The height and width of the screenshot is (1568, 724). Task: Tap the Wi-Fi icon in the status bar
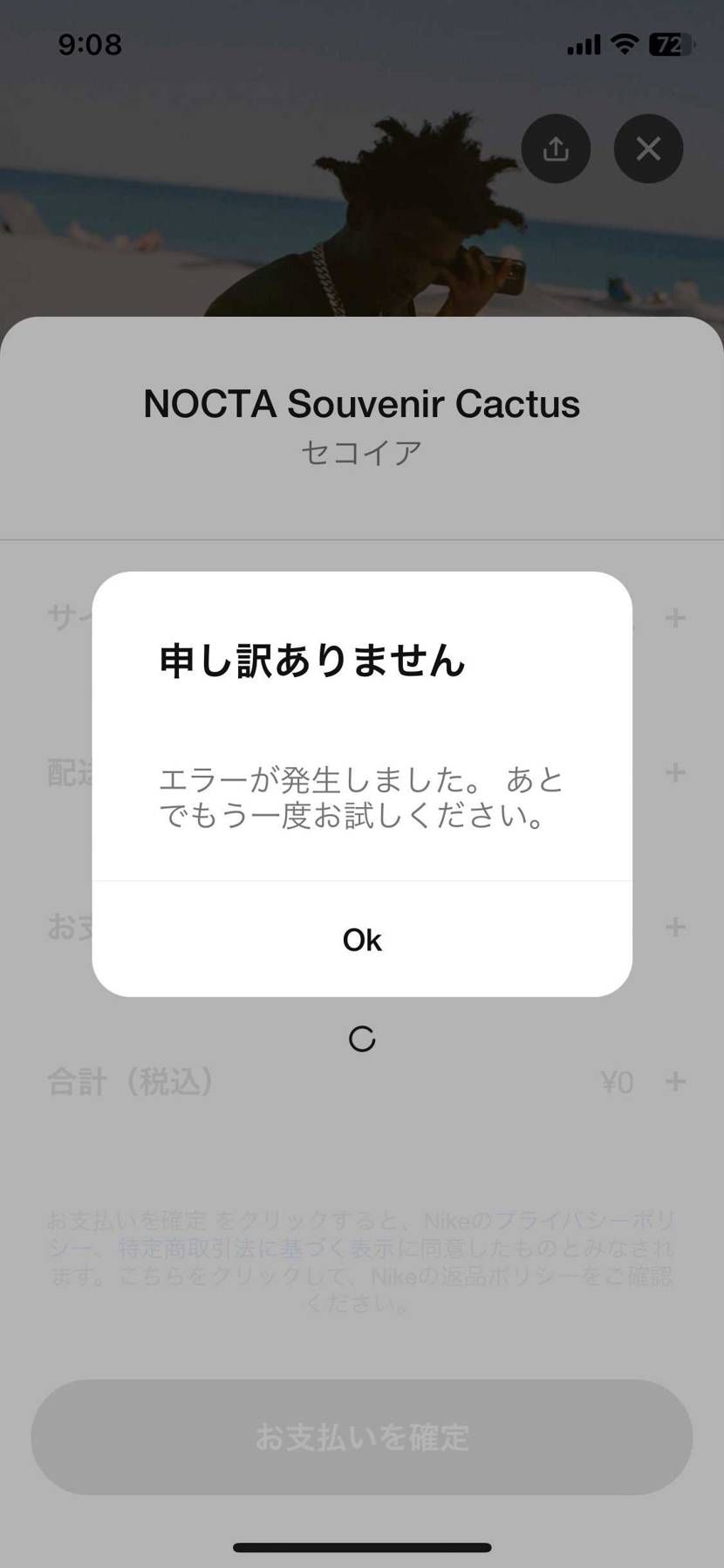pos(625,44)
